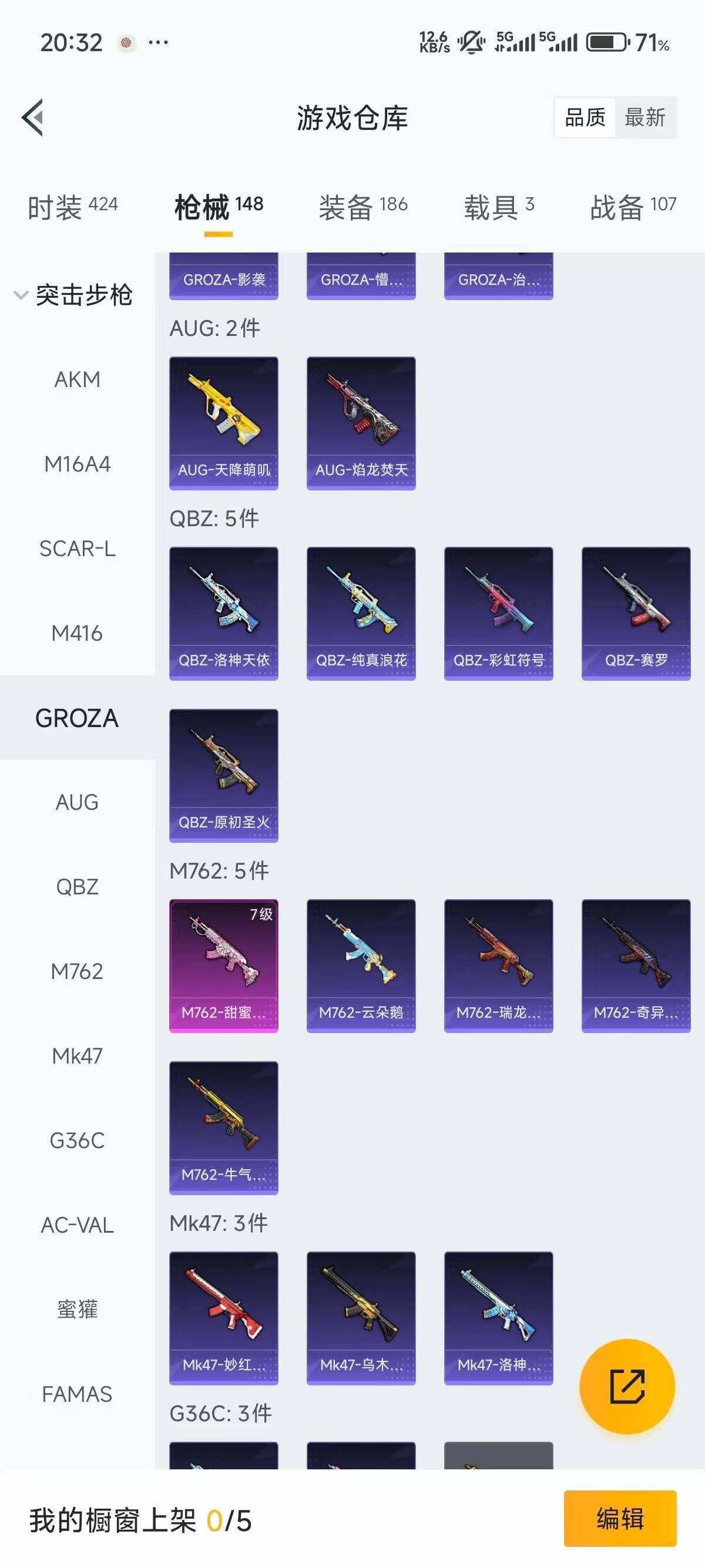Go back using the top arrow
The width and height of the screenshot is (705, 1568).
(x=33, y=117)
